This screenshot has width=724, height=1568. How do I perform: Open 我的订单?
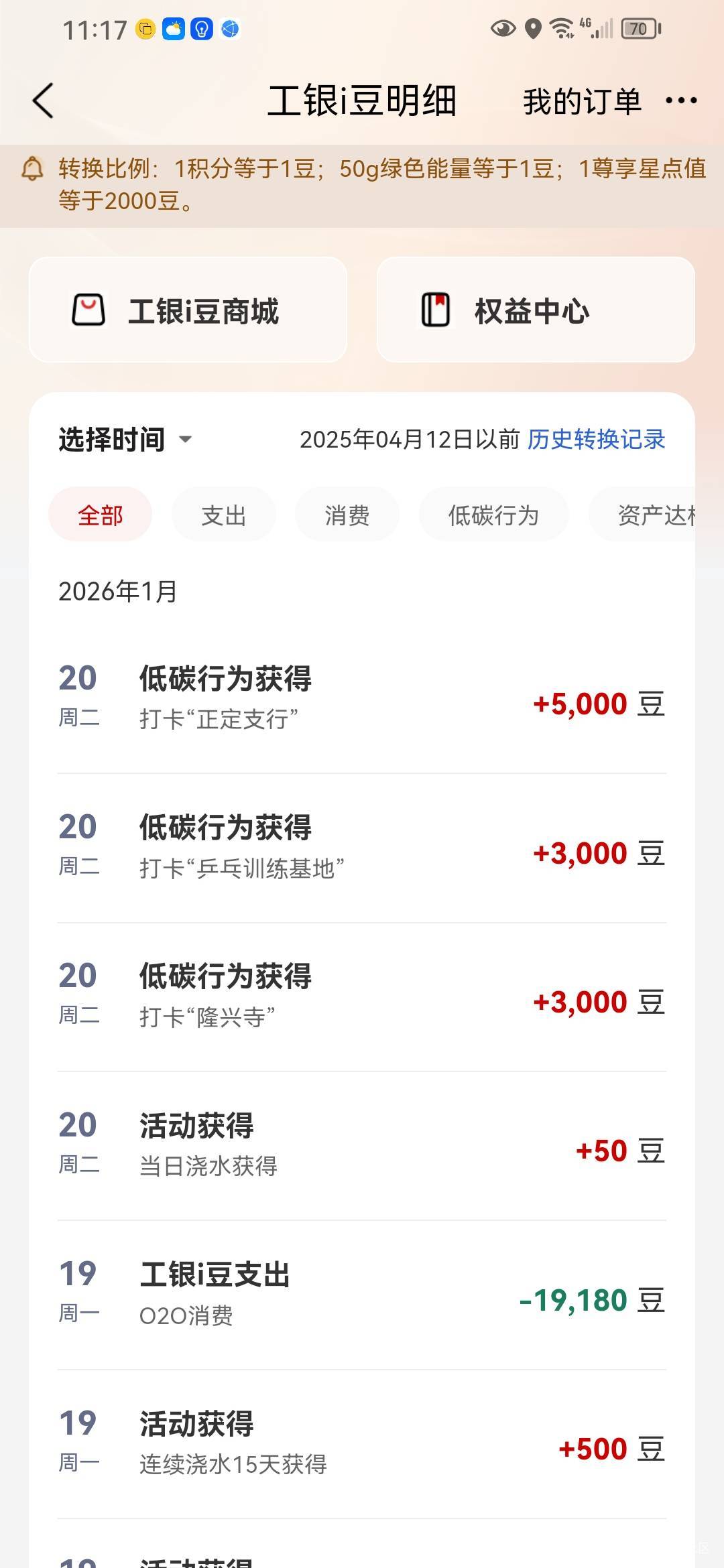582,101
